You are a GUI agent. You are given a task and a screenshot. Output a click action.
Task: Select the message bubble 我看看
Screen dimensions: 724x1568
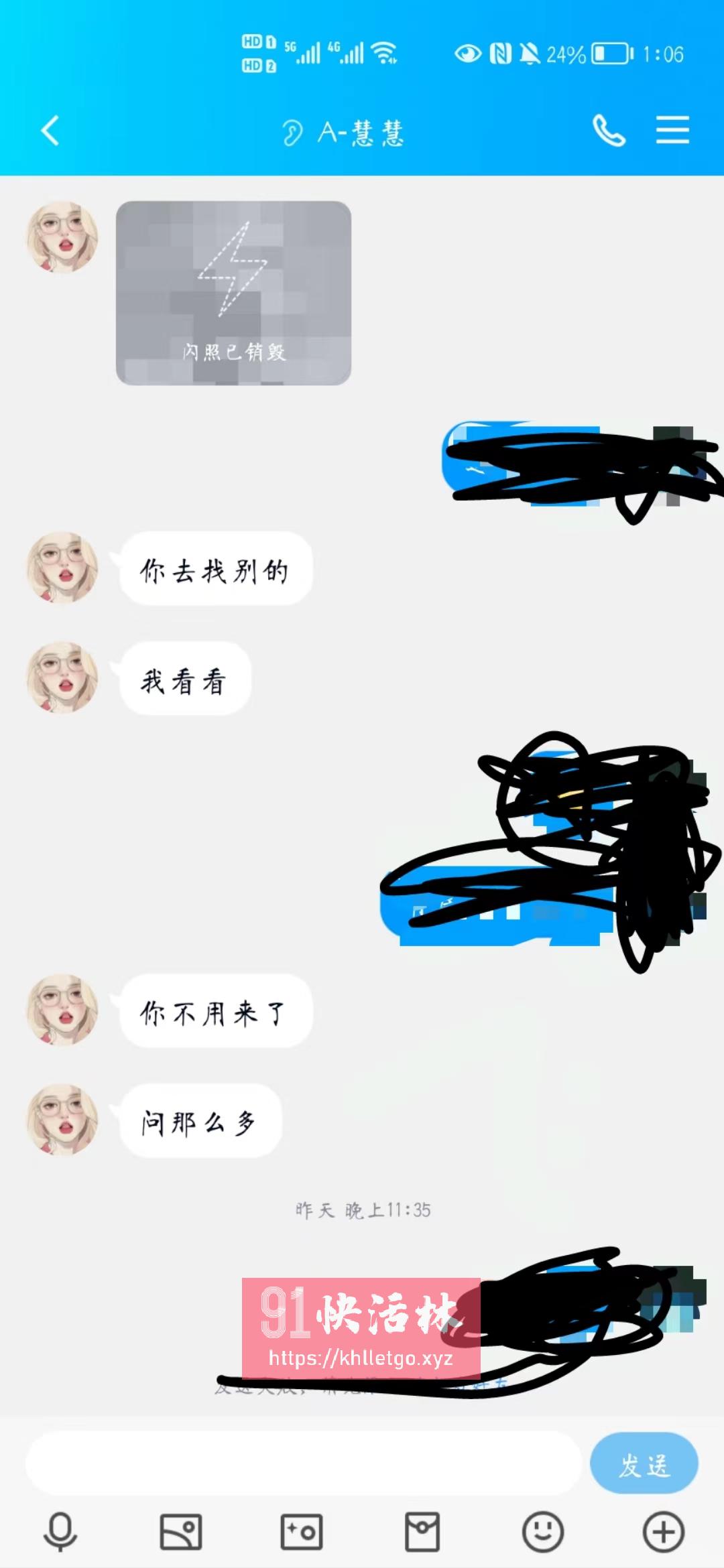186,680
